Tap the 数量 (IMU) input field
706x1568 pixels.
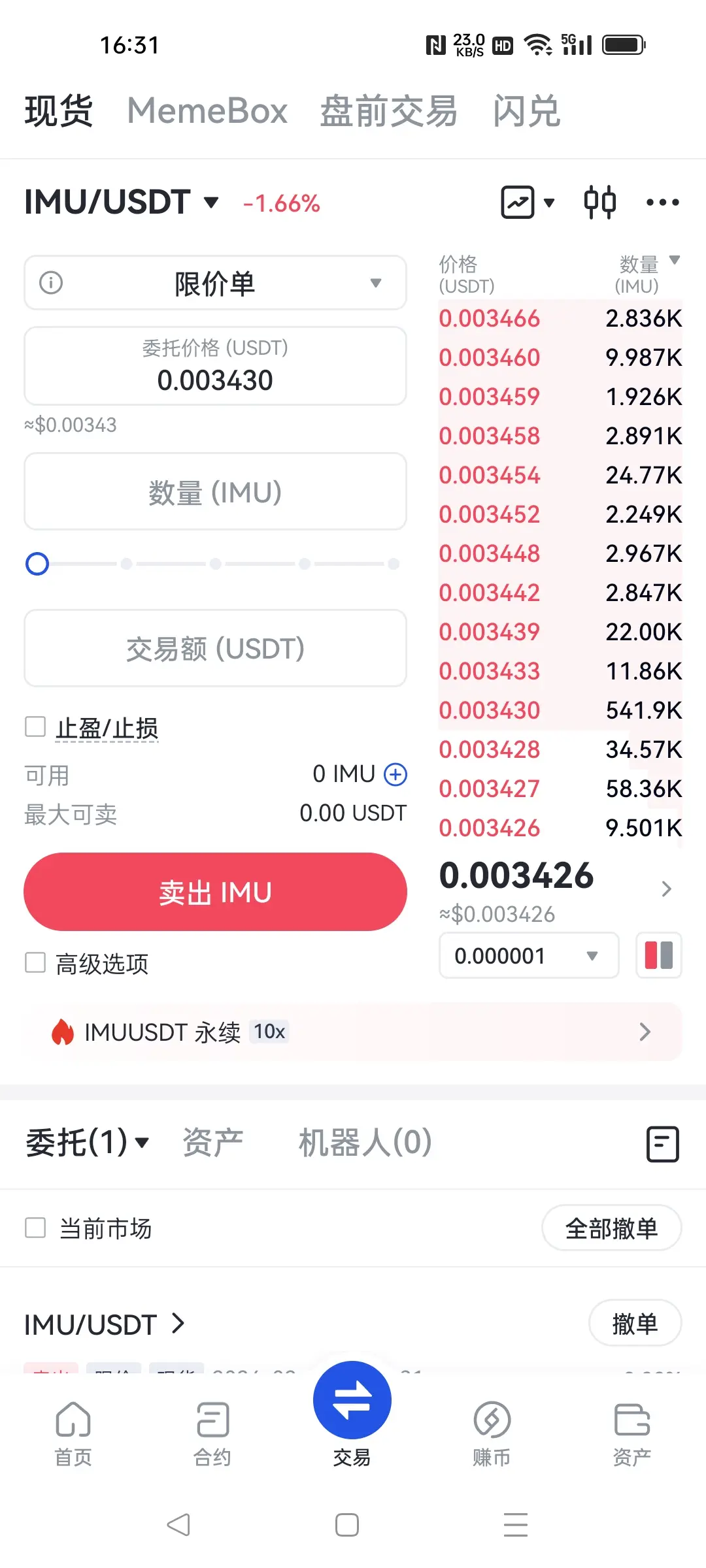pos(215,492)
